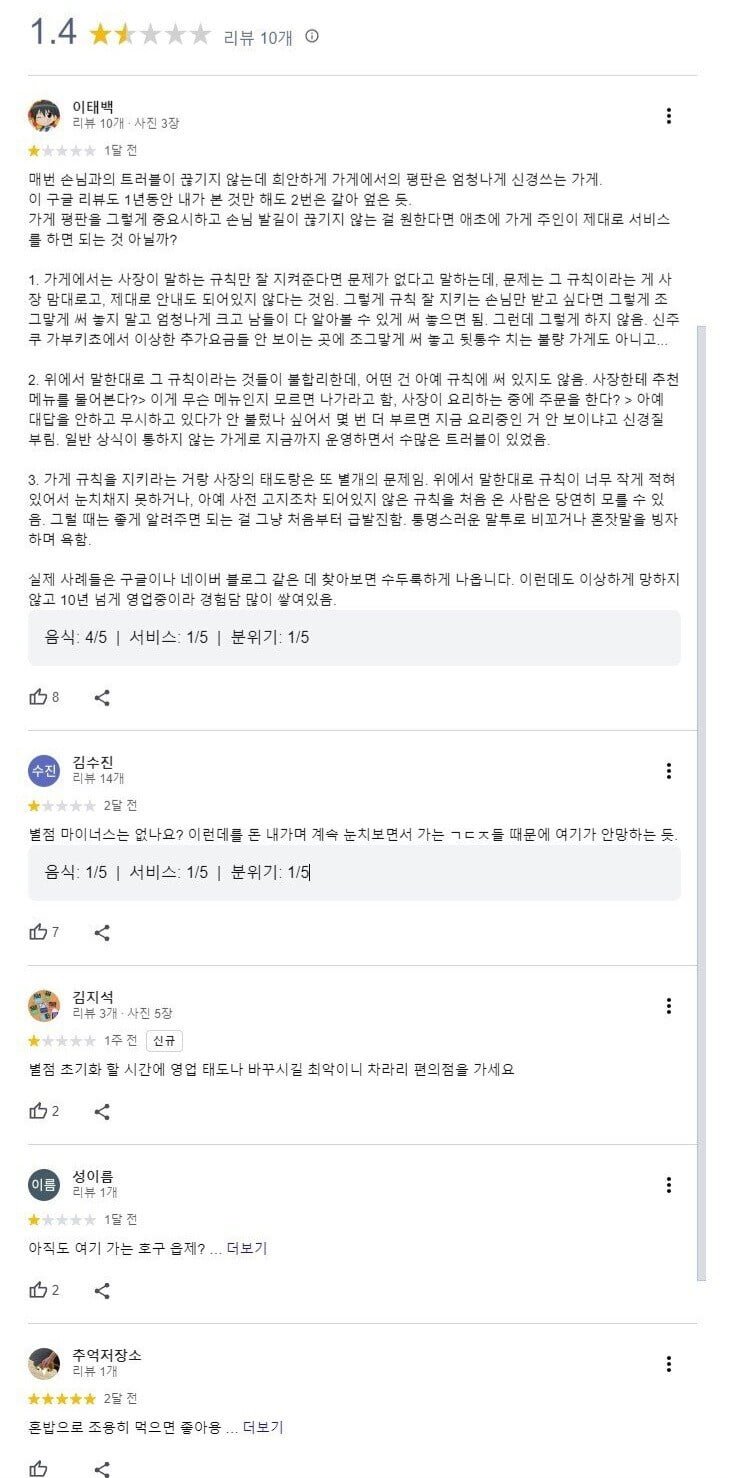
Task: Like 성이름's review
Action: (x=39, y=1290)
